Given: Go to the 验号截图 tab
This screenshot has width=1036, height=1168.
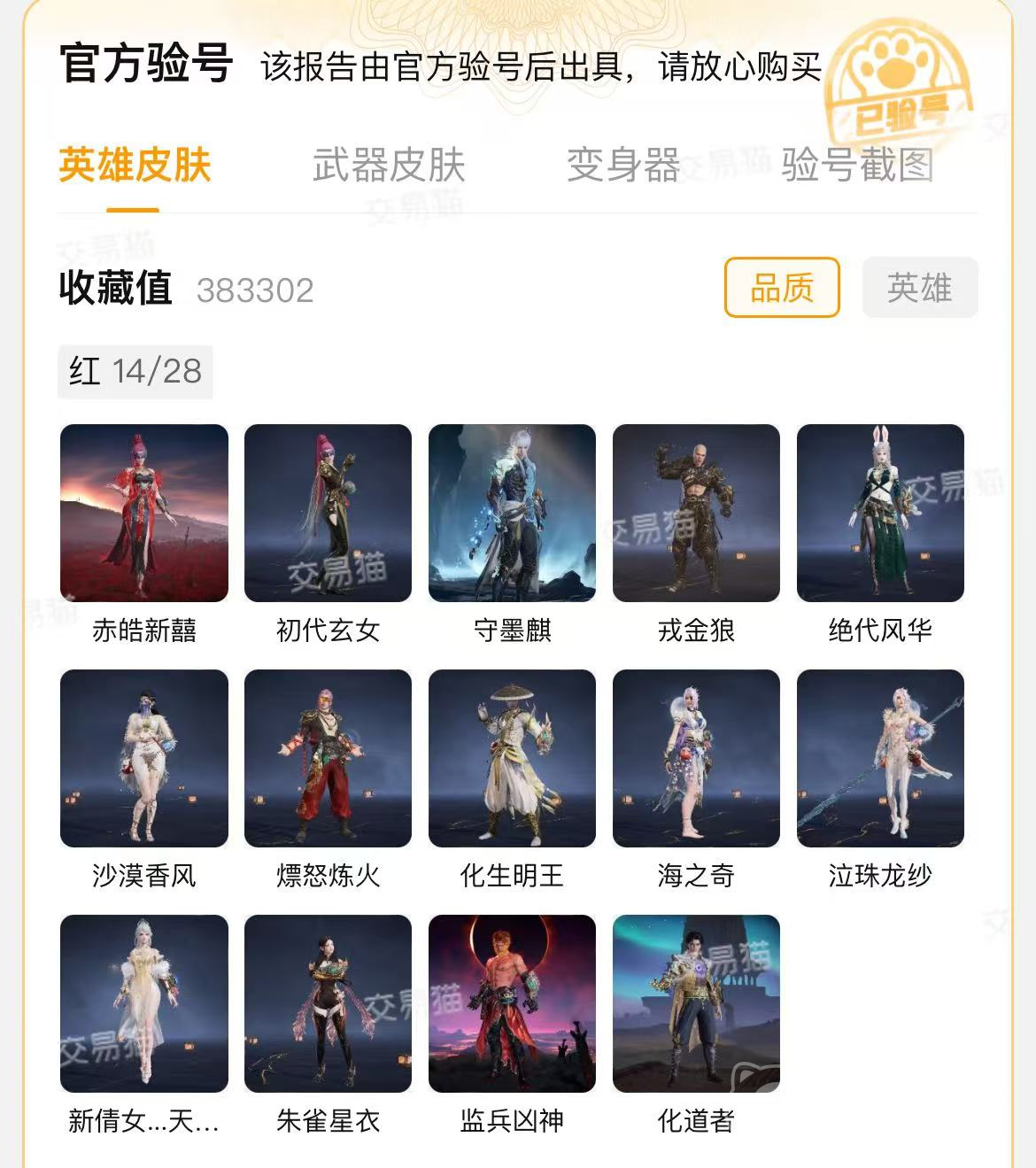Looking at the screenshot, I should point(857,166).
